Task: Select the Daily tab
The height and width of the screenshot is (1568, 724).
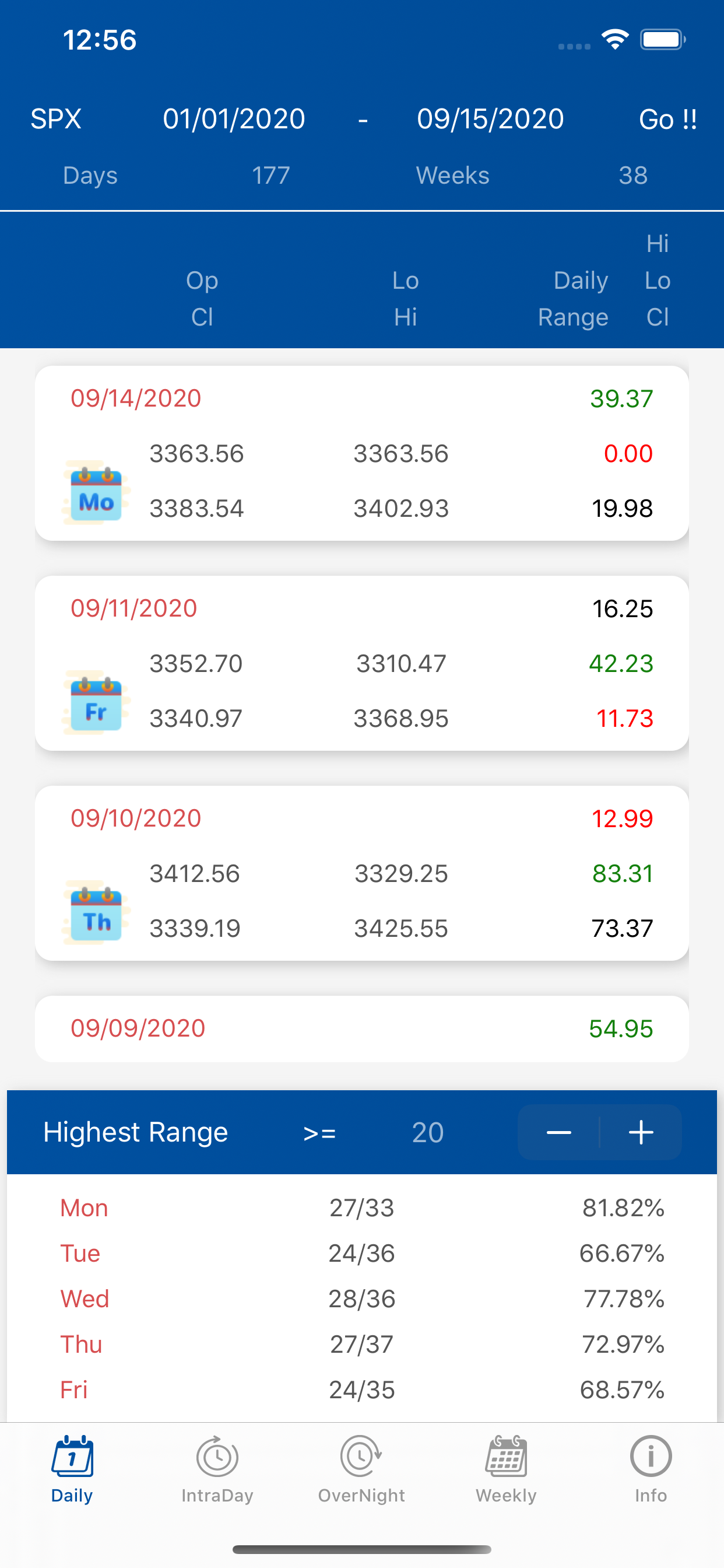Action: (72, 1470)
